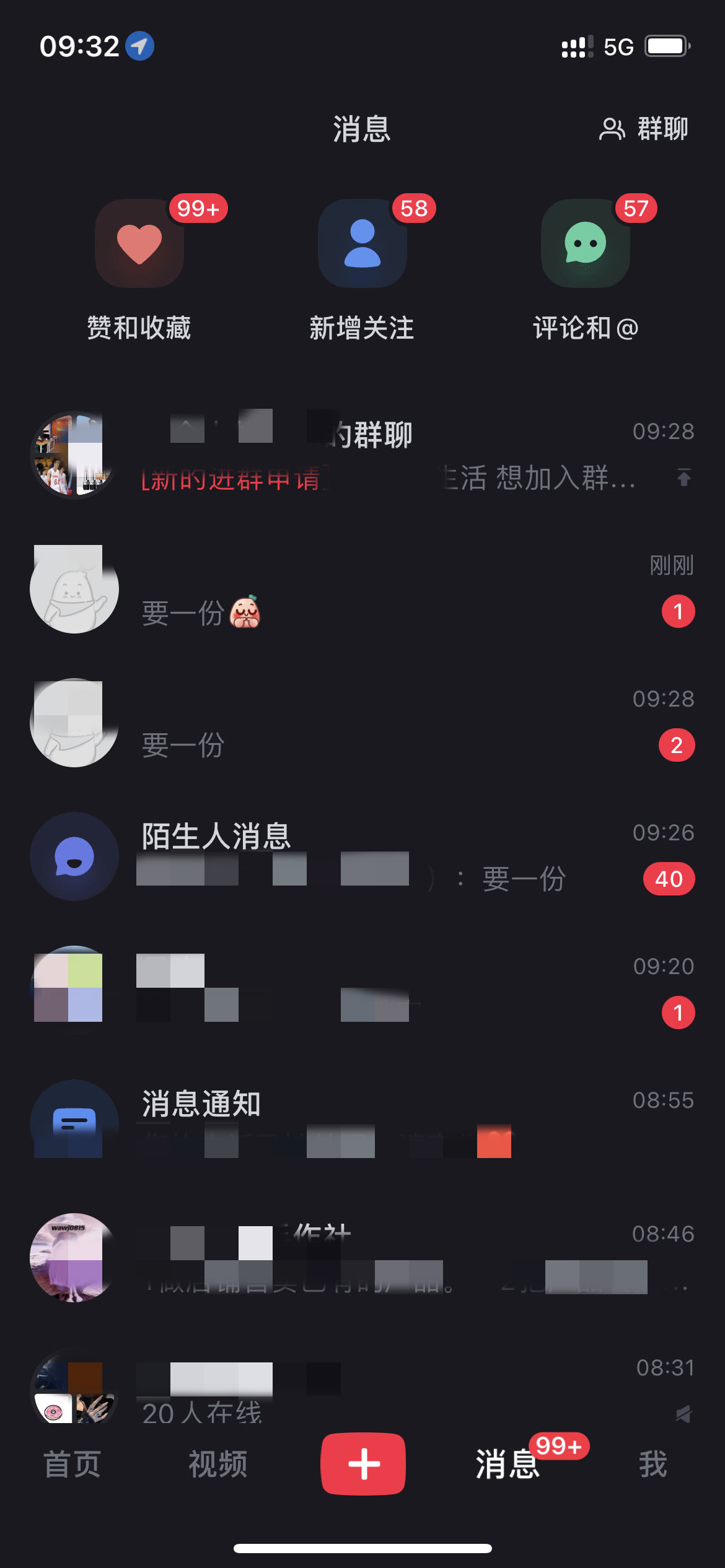Viewport: 725px width, 1568px height.
Task: Go to the 首页 home tab
Action: (72, 1465)
